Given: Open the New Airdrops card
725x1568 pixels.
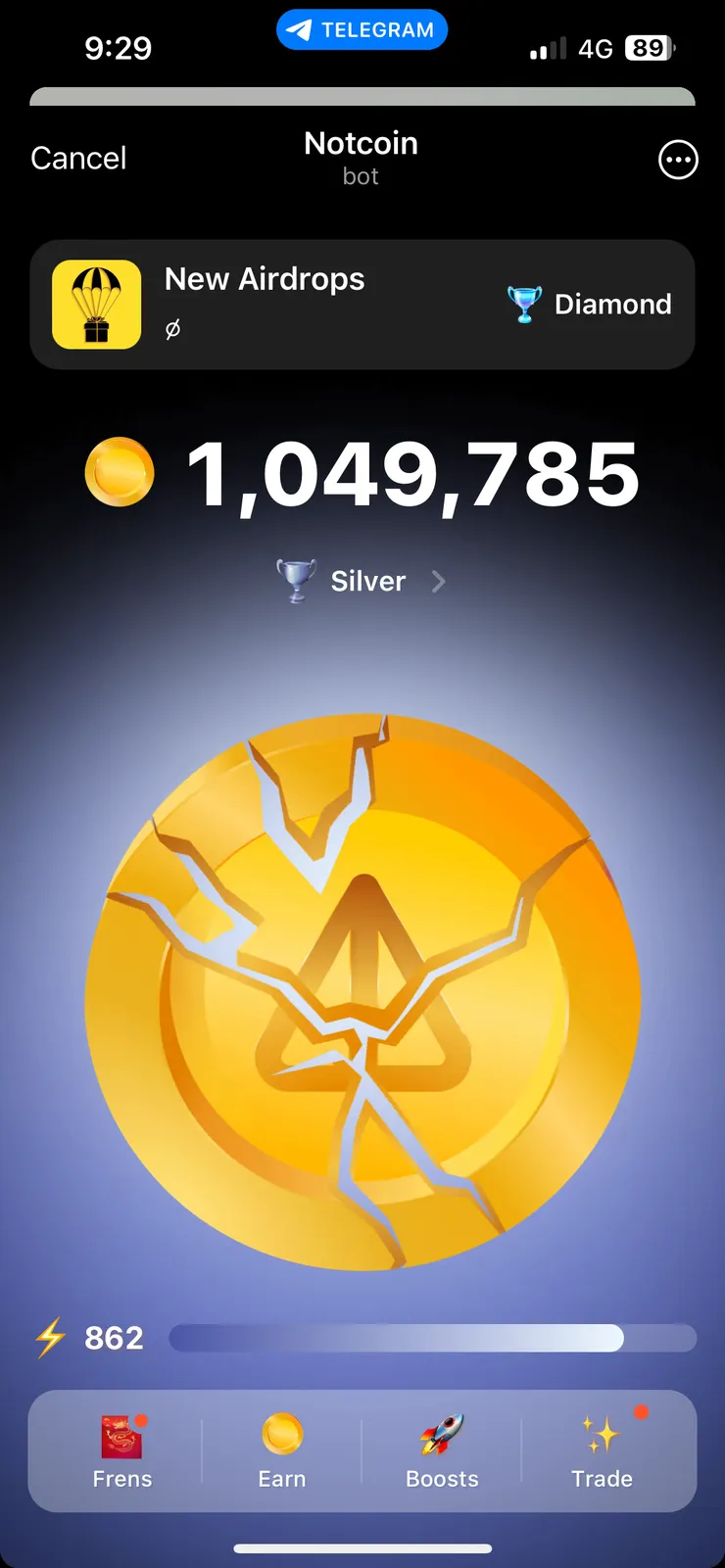Looking at the screenshot, I should click(362, 305).
